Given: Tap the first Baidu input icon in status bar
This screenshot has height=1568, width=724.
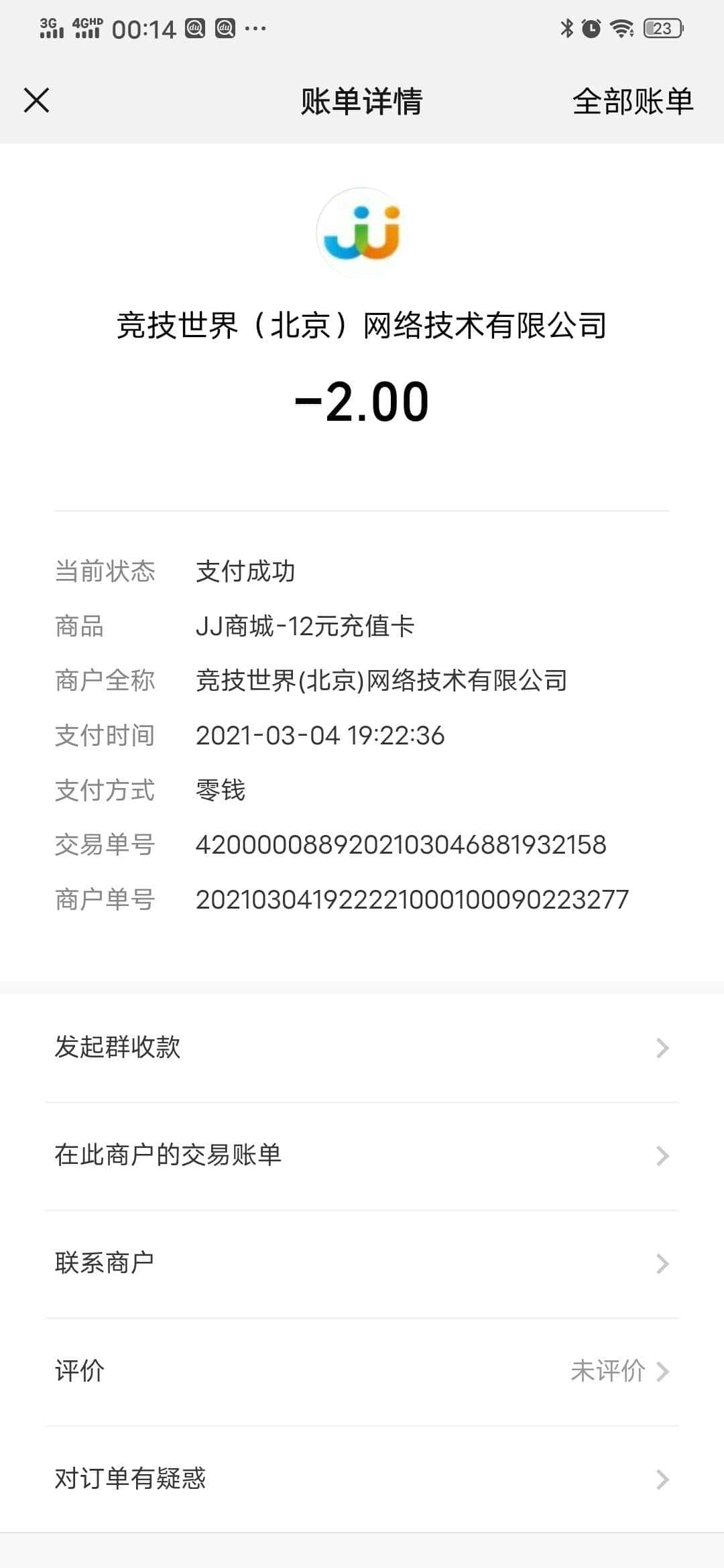Looking at the screenshot, I should click(194, 29).
